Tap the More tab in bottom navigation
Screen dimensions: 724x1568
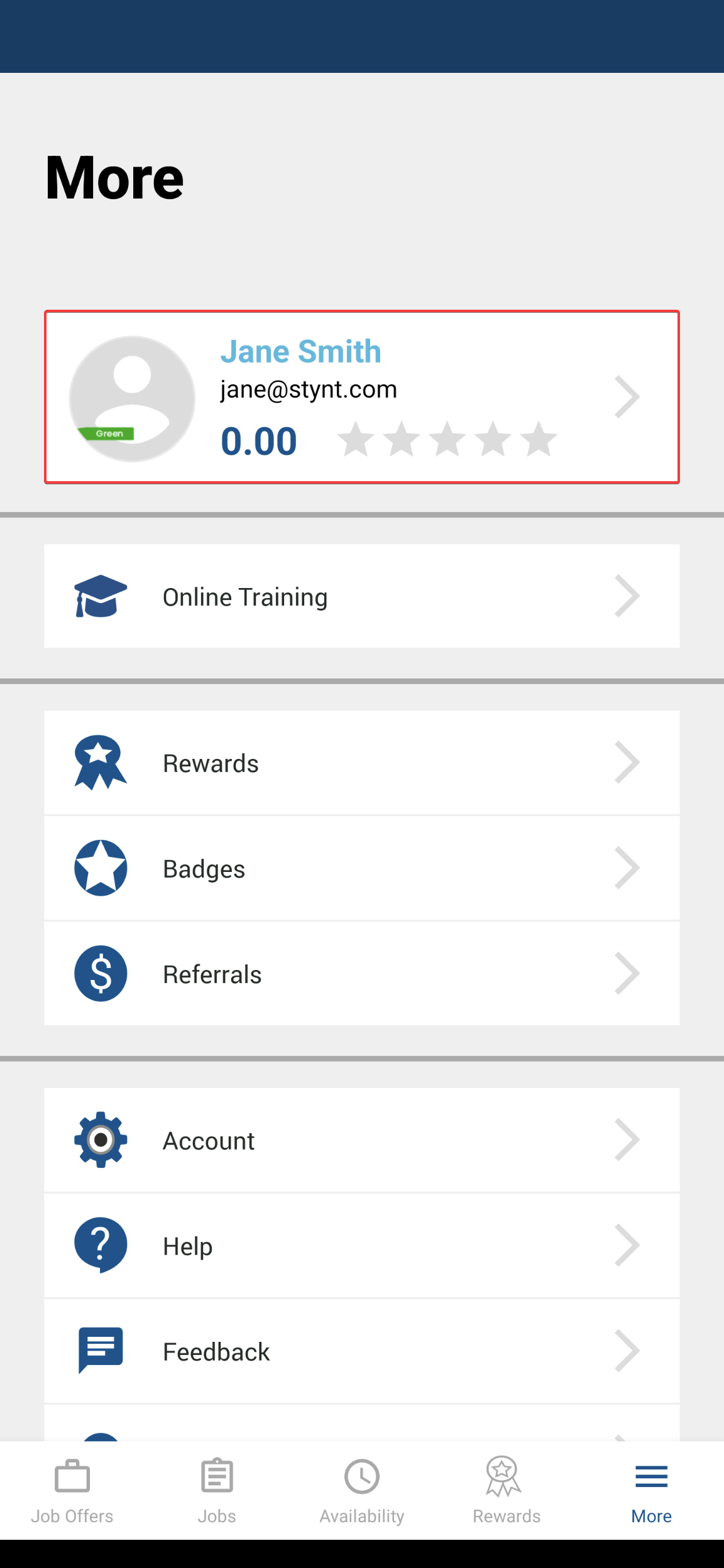651,1490
